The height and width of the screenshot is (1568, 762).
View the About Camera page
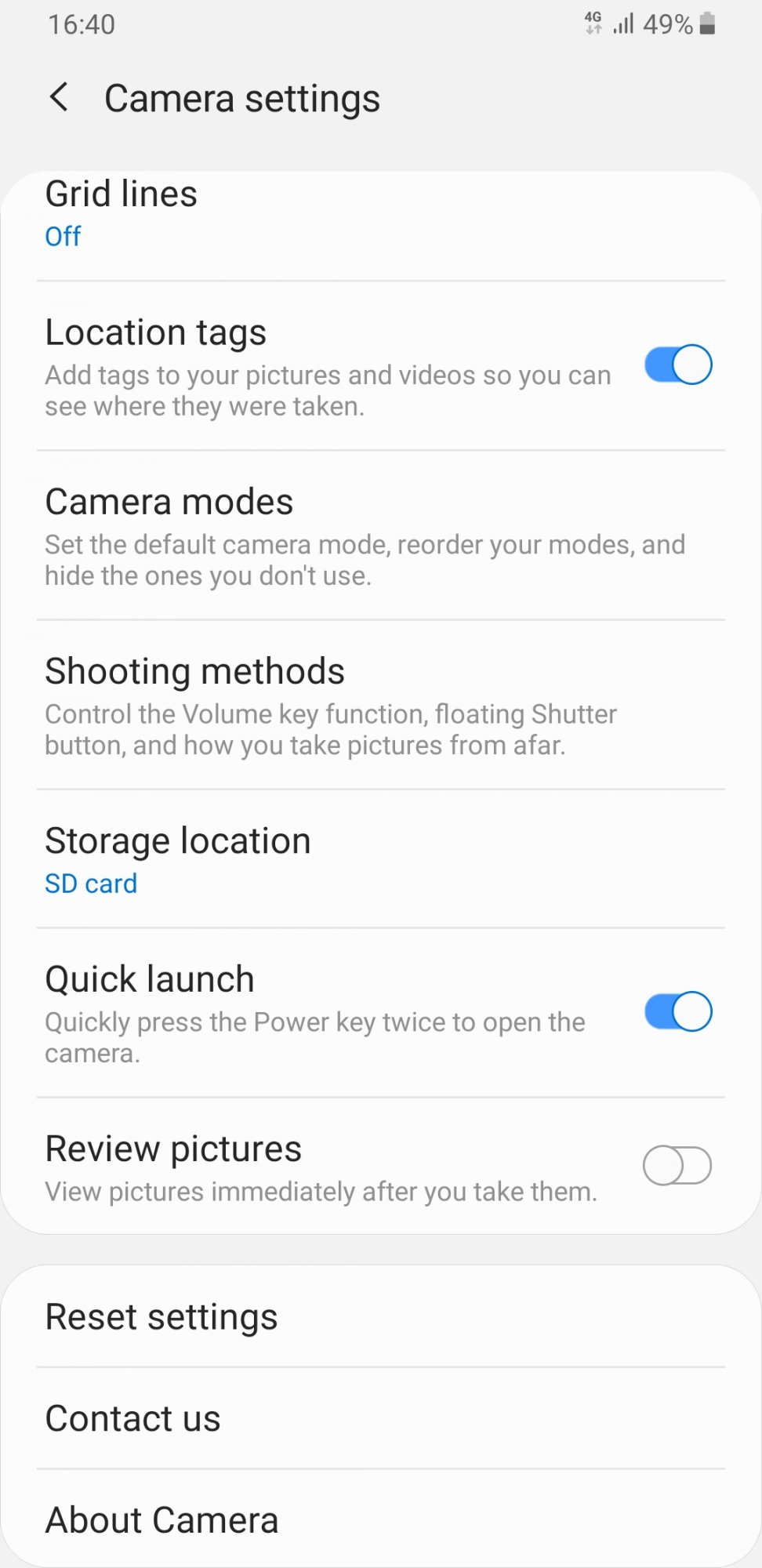pyautogui.click(x=381, y=1519)
